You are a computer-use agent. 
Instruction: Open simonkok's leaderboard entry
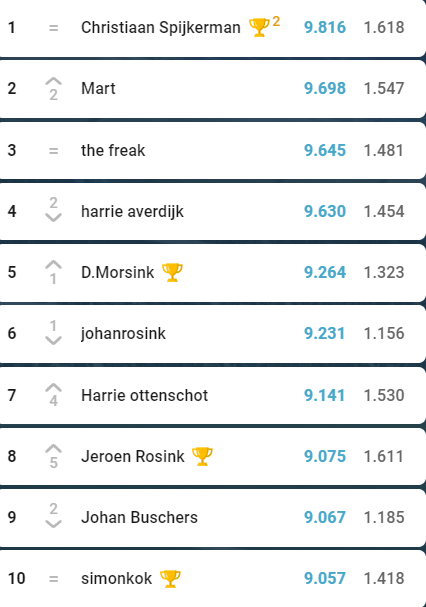click(x=211, y=578)
